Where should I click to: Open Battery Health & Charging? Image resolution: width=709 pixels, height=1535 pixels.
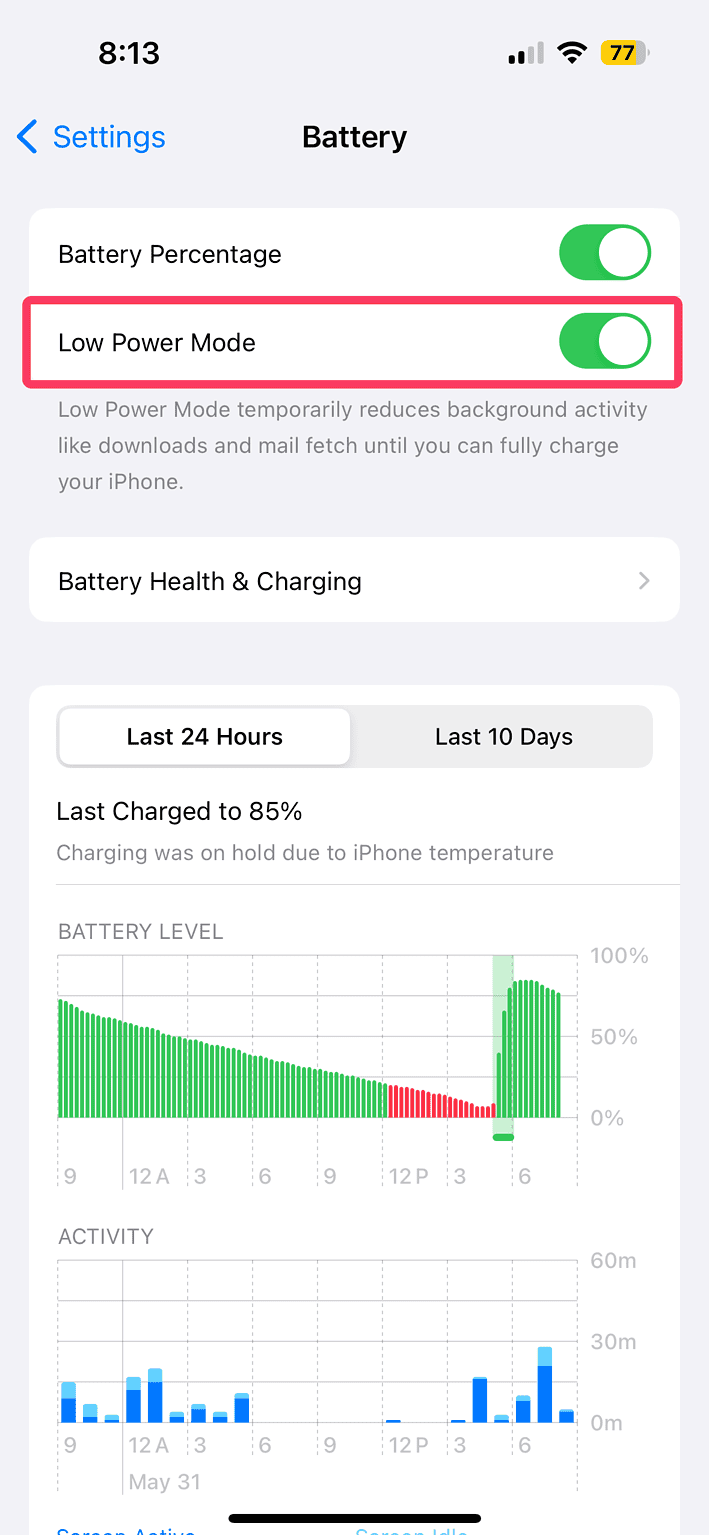[354, 581]
